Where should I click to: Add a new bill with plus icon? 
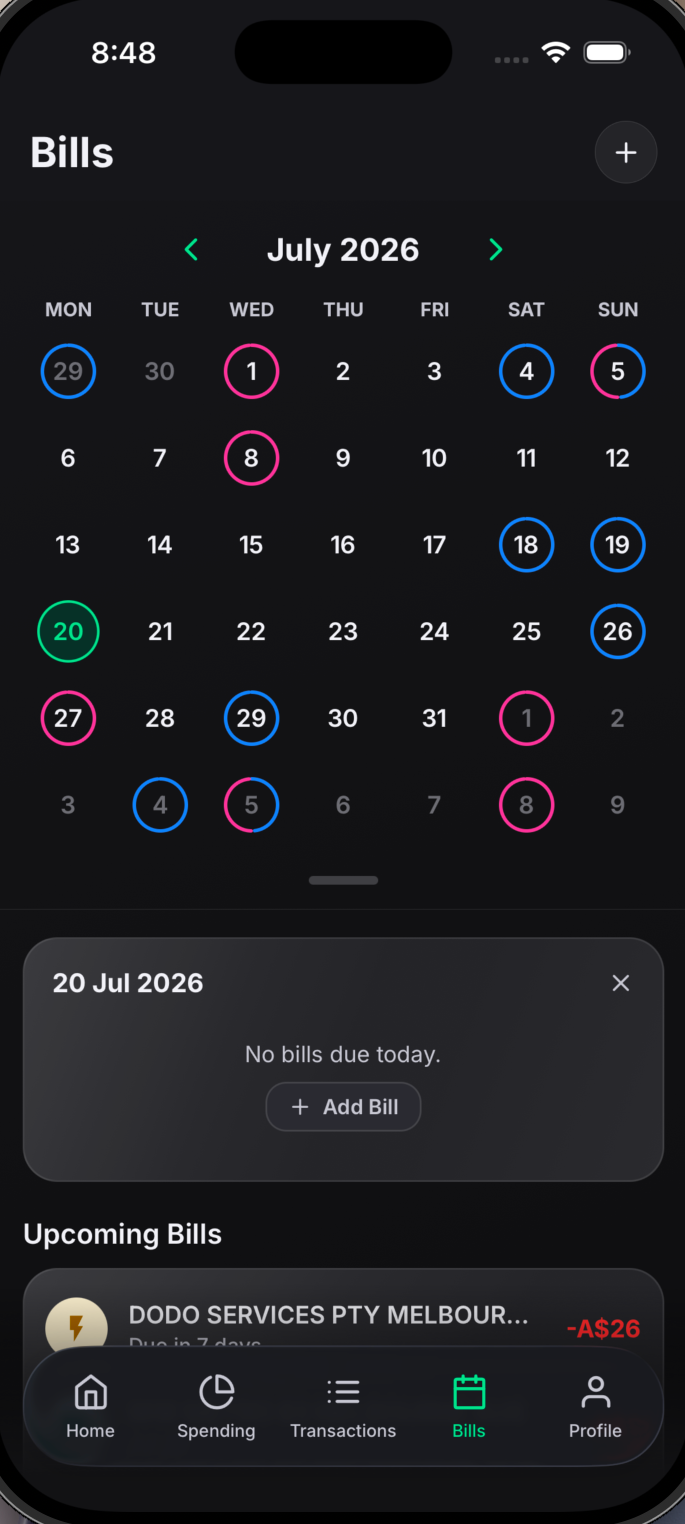pyautogui.click(x=626, y=153)
